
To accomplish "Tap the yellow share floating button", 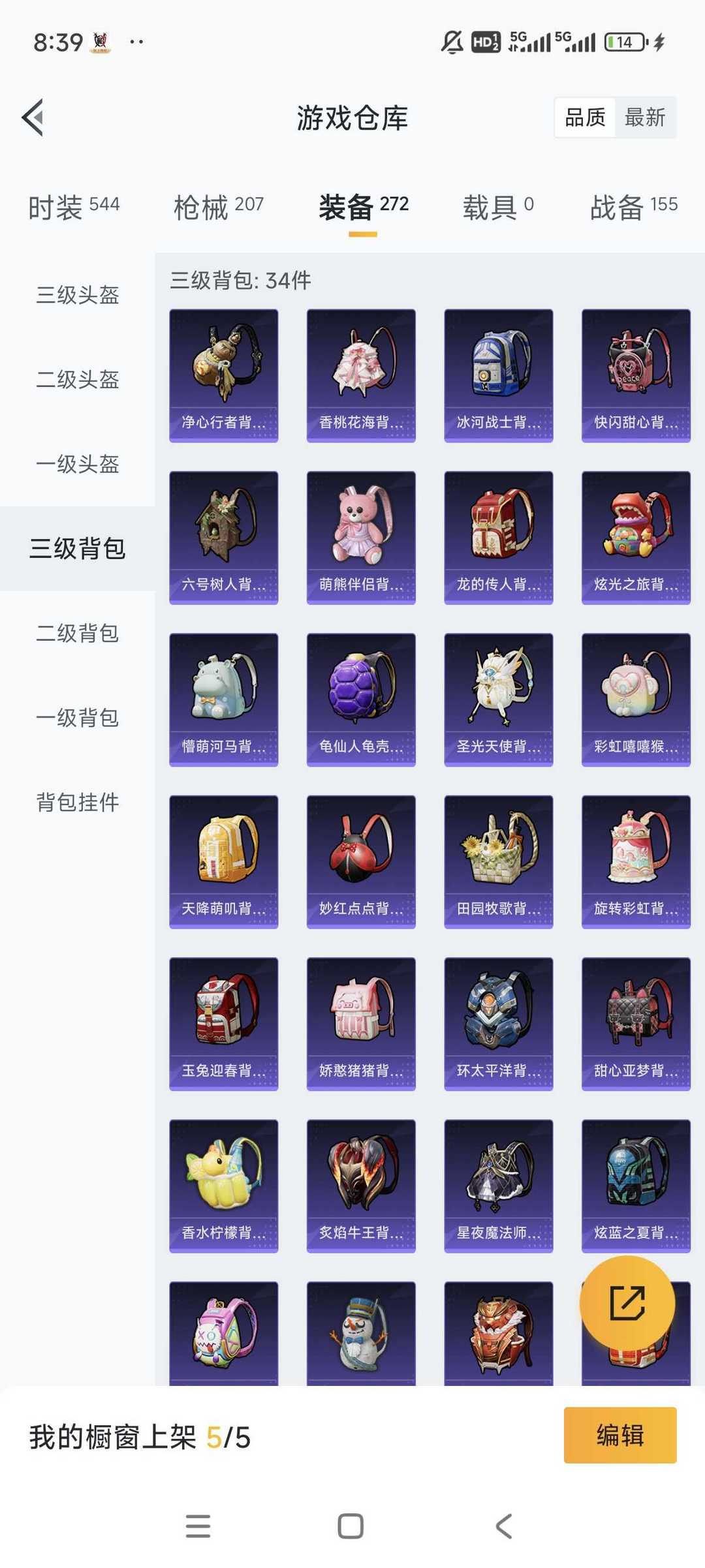I will click(627, 1303).
